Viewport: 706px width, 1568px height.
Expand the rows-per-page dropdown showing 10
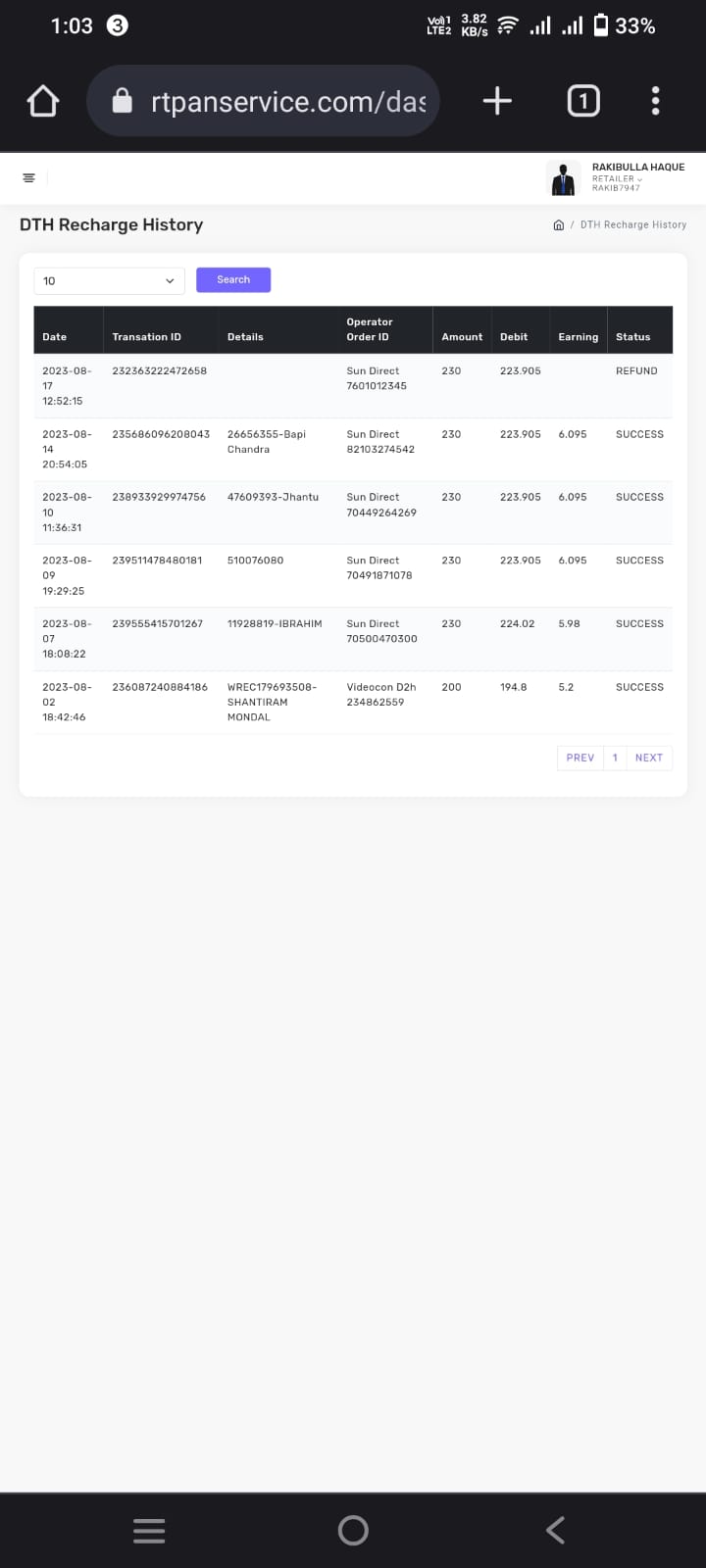tap(109, 281)
